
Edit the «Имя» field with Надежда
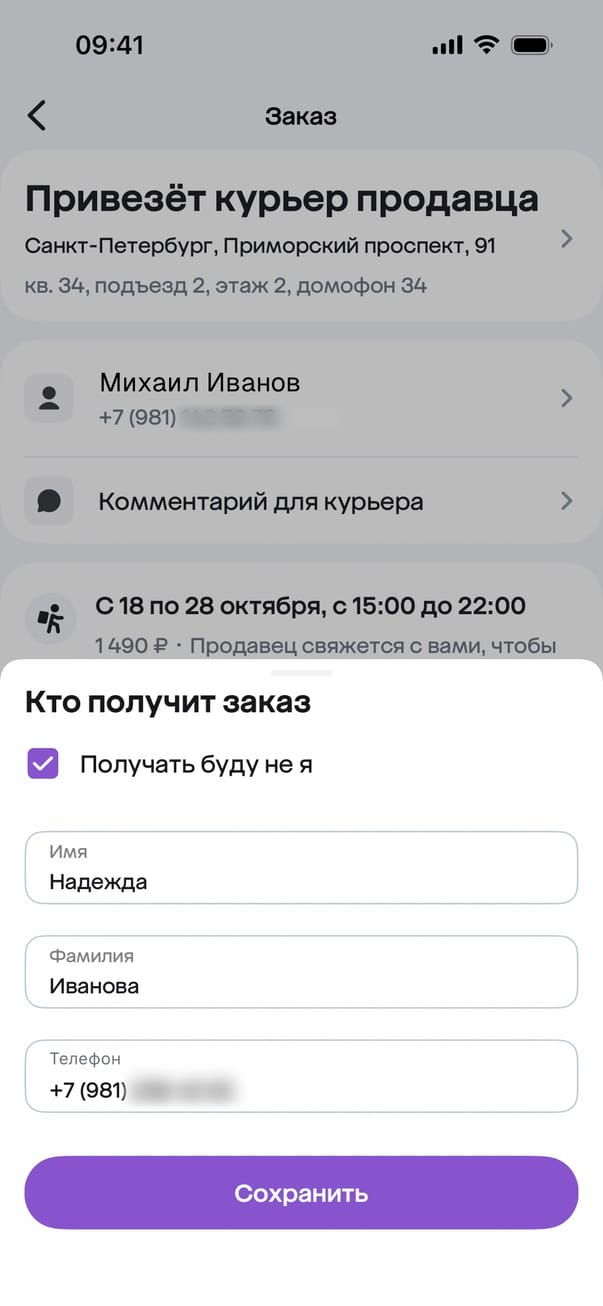301,867
